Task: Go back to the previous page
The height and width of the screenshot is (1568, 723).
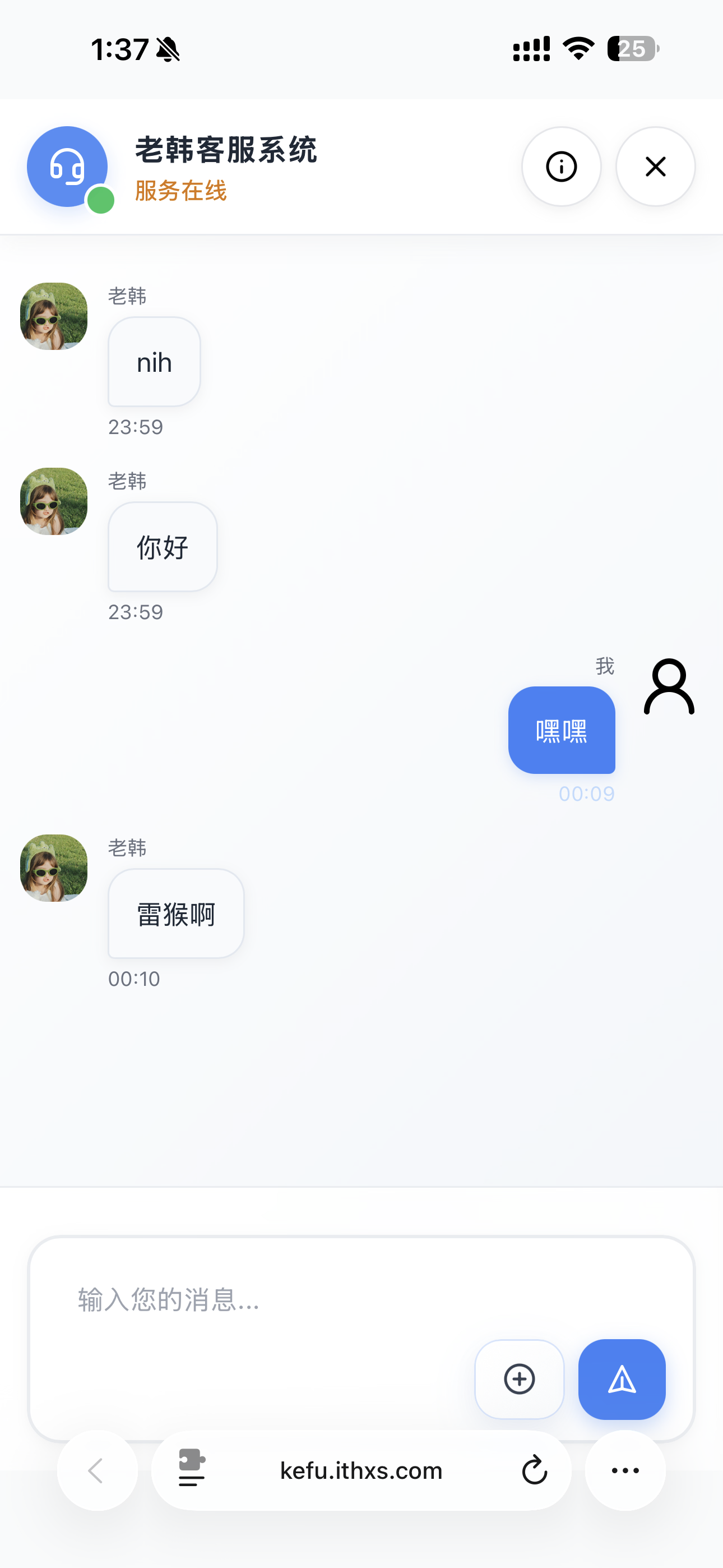Action: tap(97, 1470)
